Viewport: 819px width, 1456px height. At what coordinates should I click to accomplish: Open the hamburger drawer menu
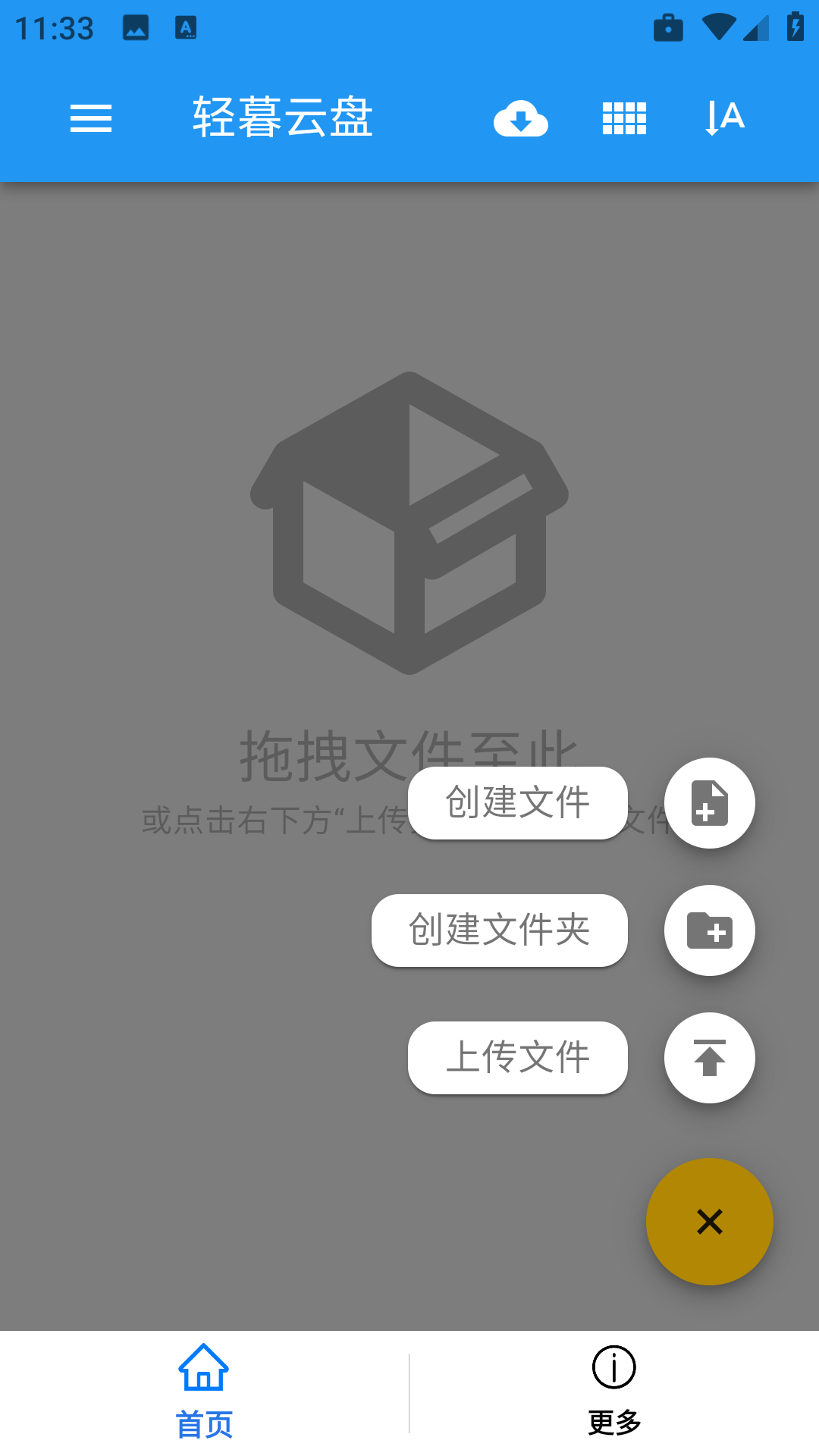(91, 118)
